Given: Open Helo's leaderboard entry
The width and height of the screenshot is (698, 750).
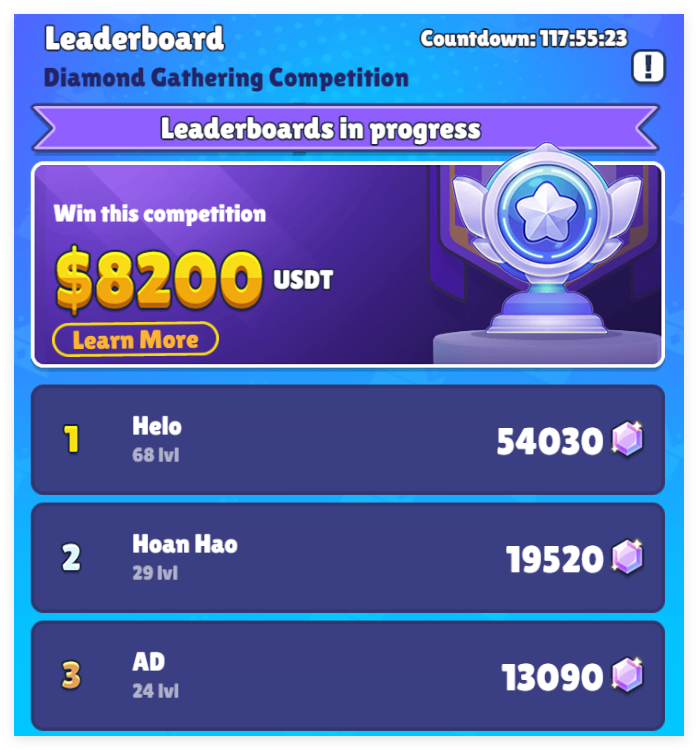Looking at the screenshot, I should click(347, 440).
